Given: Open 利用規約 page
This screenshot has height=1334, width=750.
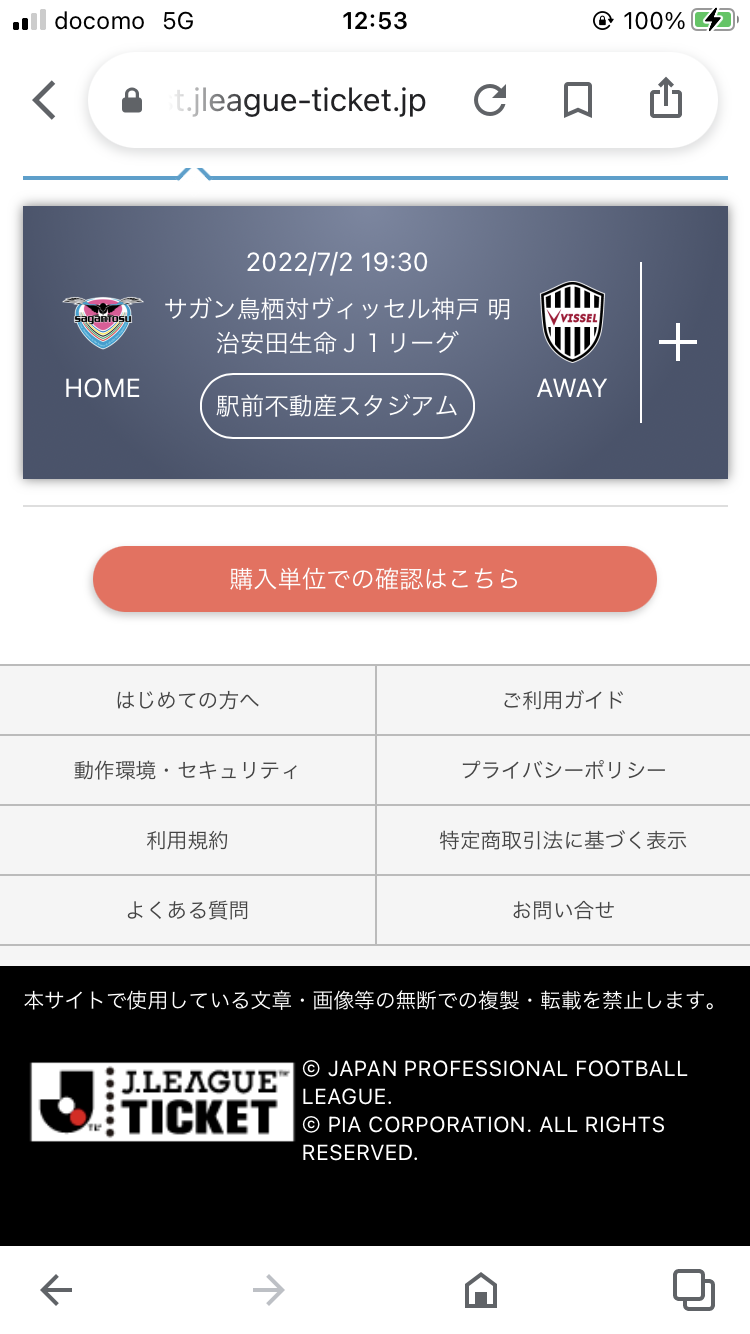Looking at the screenshot, I should [188, 840].
